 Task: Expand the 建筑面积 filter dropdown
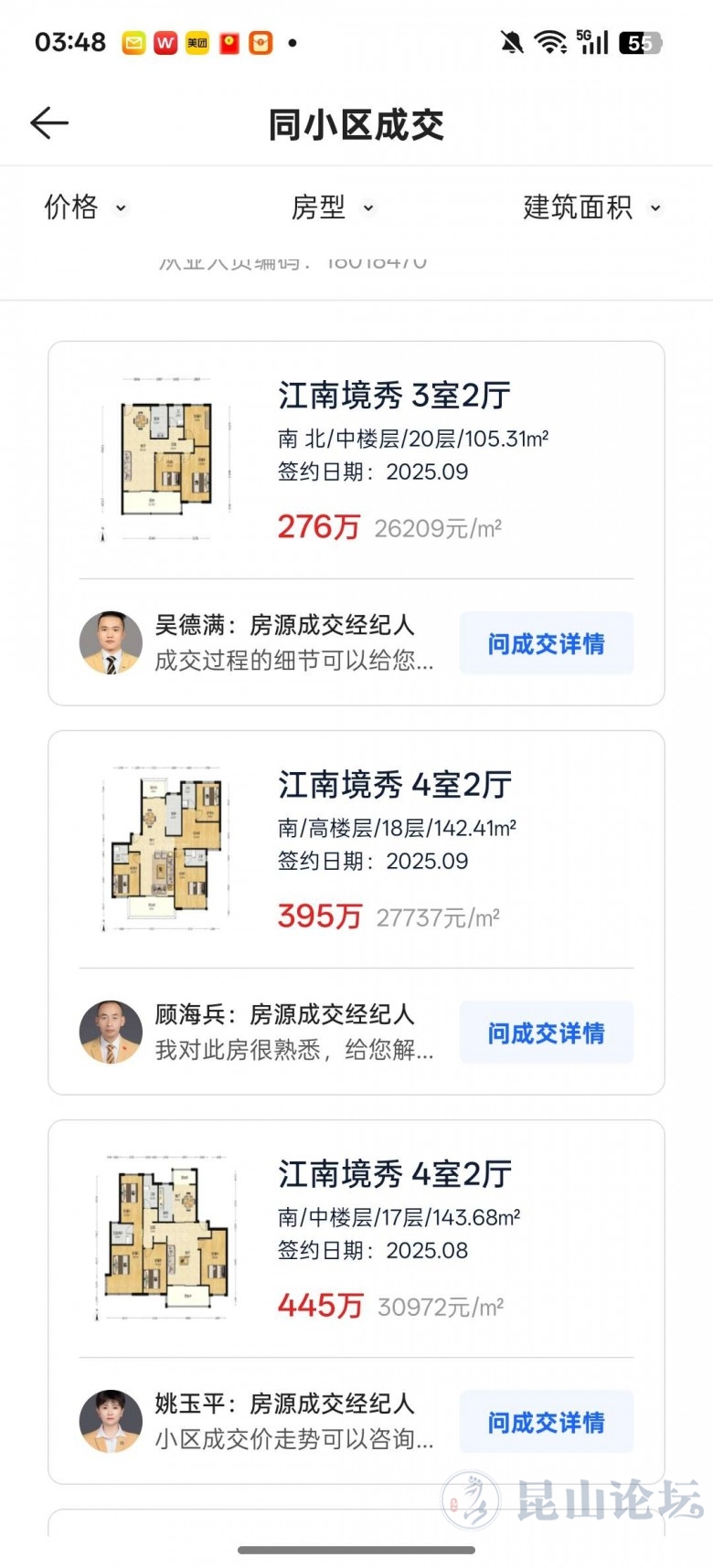tap(591, 208)
